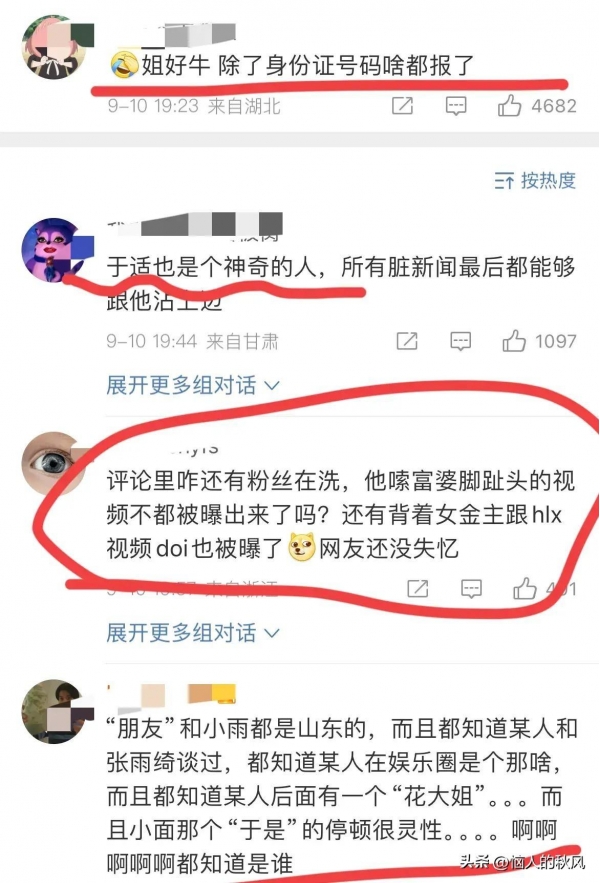Like the comment from 甘肃 with 1097 likes
The image size is (600, 883).
[514, 341]
